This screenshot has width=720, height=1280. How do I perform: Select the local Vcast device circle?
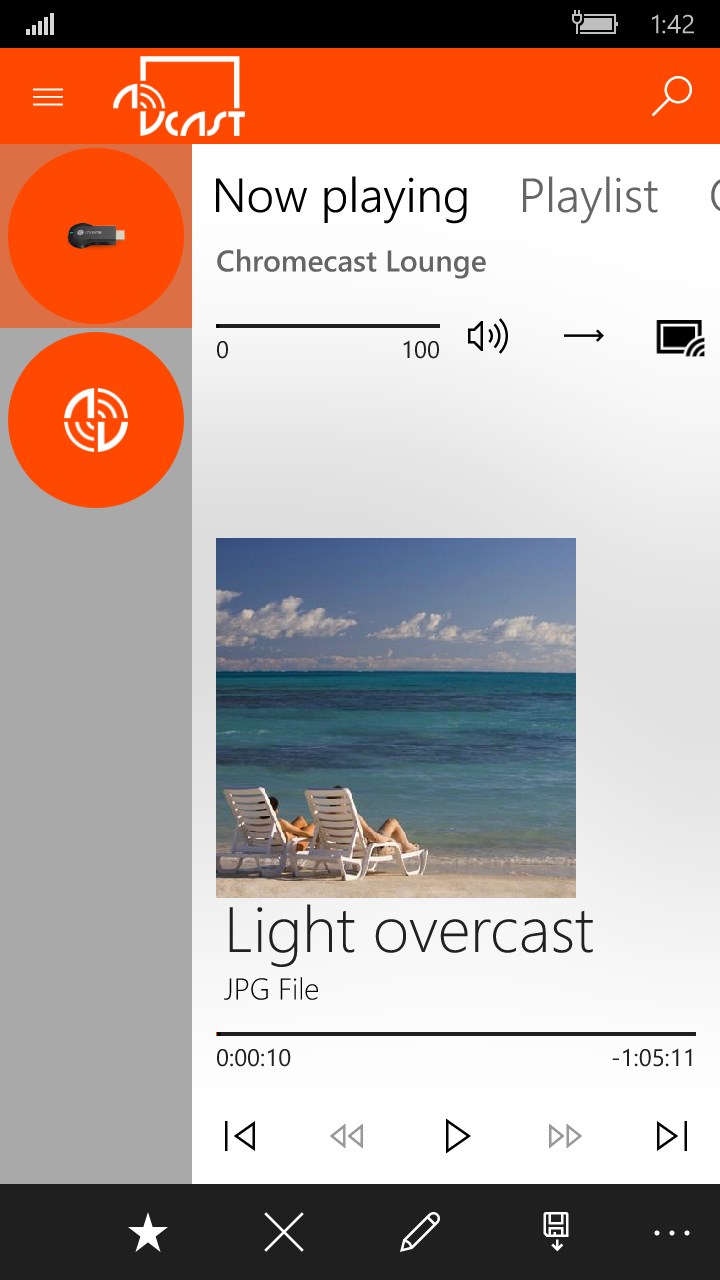click(x=96, y=420)
